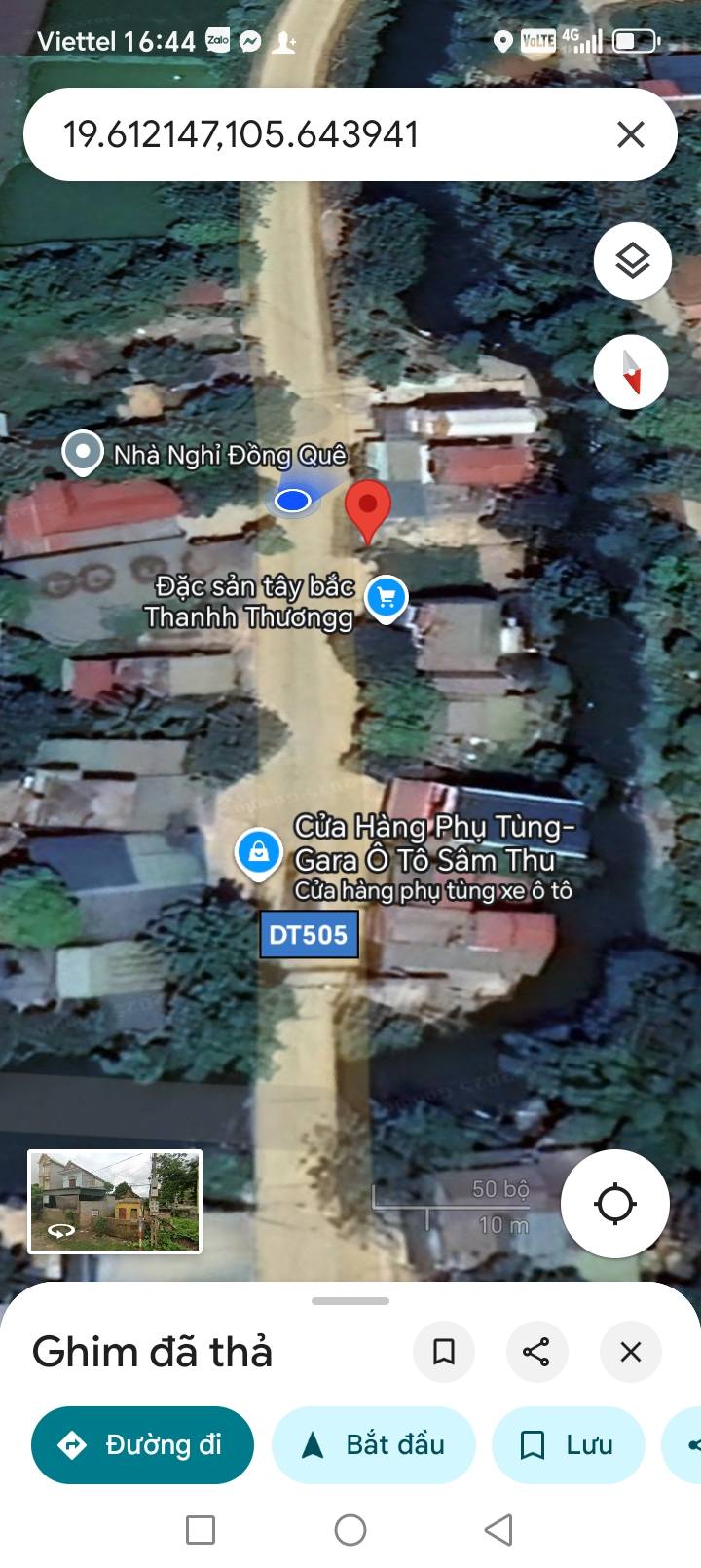Start navigation with the Bắt đầu button
This screenshot has height=1568, width=701.
tap(374, 1444)
